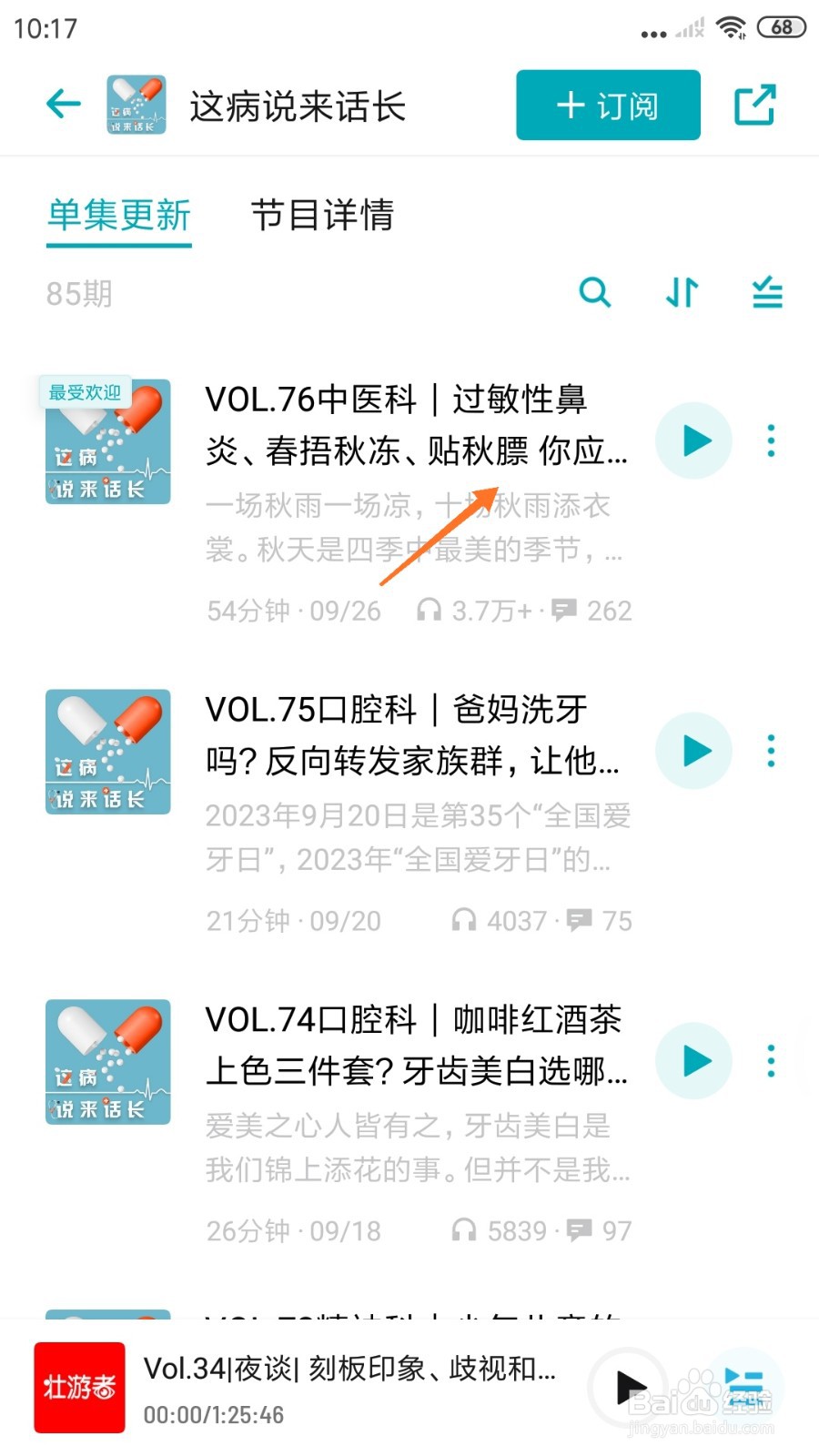Open the three-dot menu for VOL.76
Screen dimensions: 819x1456
click(771, 440)
